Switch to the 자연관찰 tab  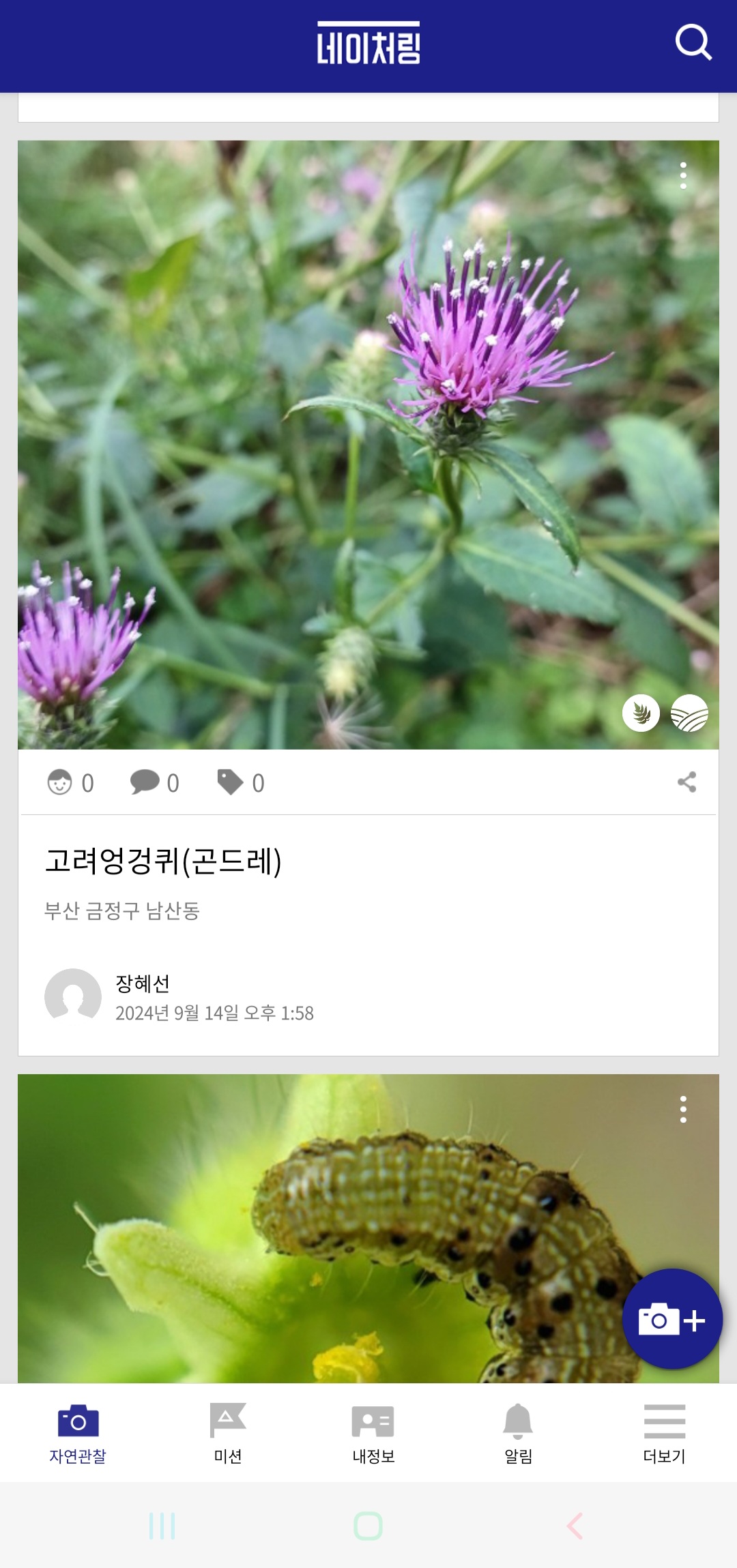click(78, 1434)
